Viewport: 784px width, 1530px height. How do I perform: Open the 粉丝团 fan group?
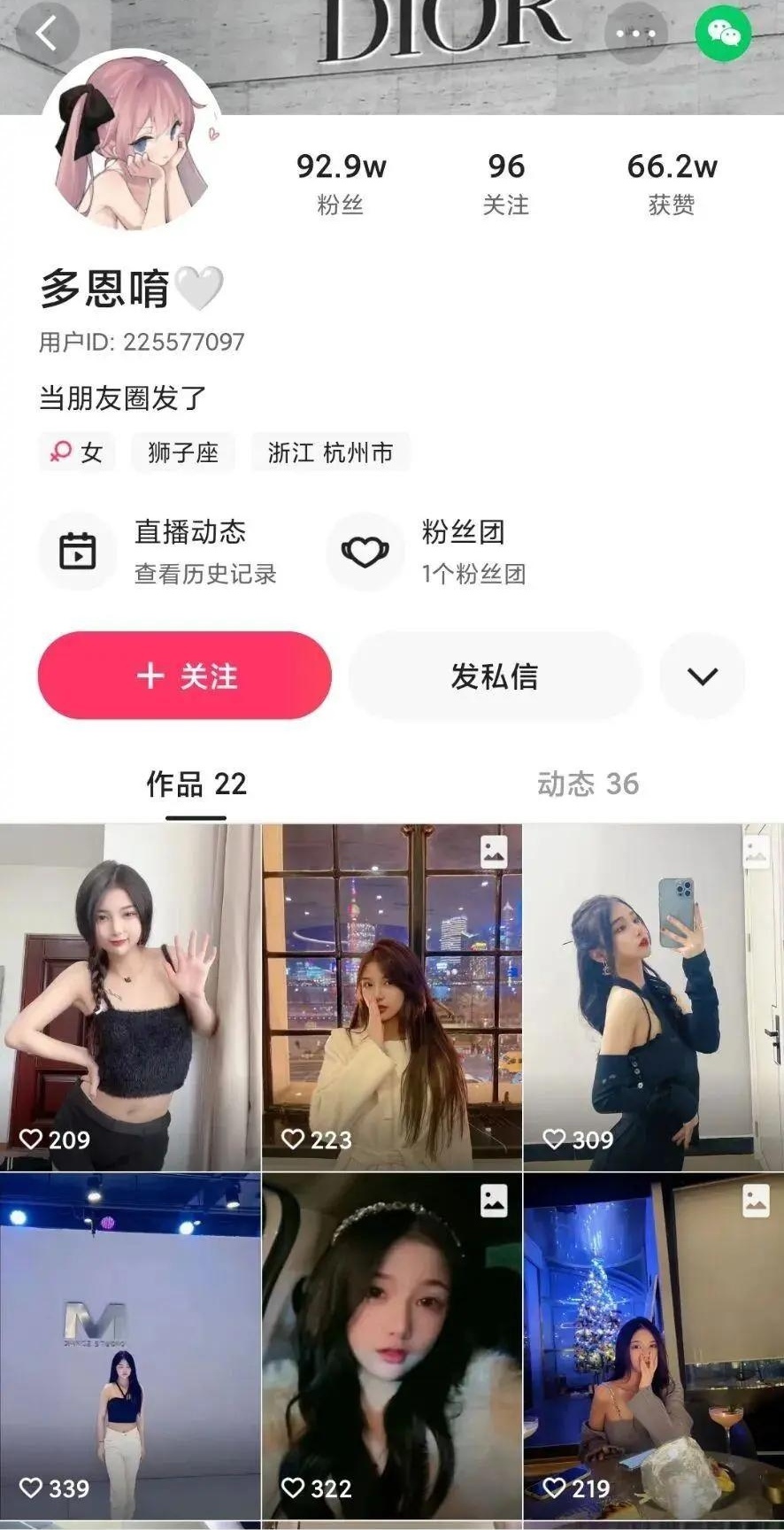tap(430, 552)
